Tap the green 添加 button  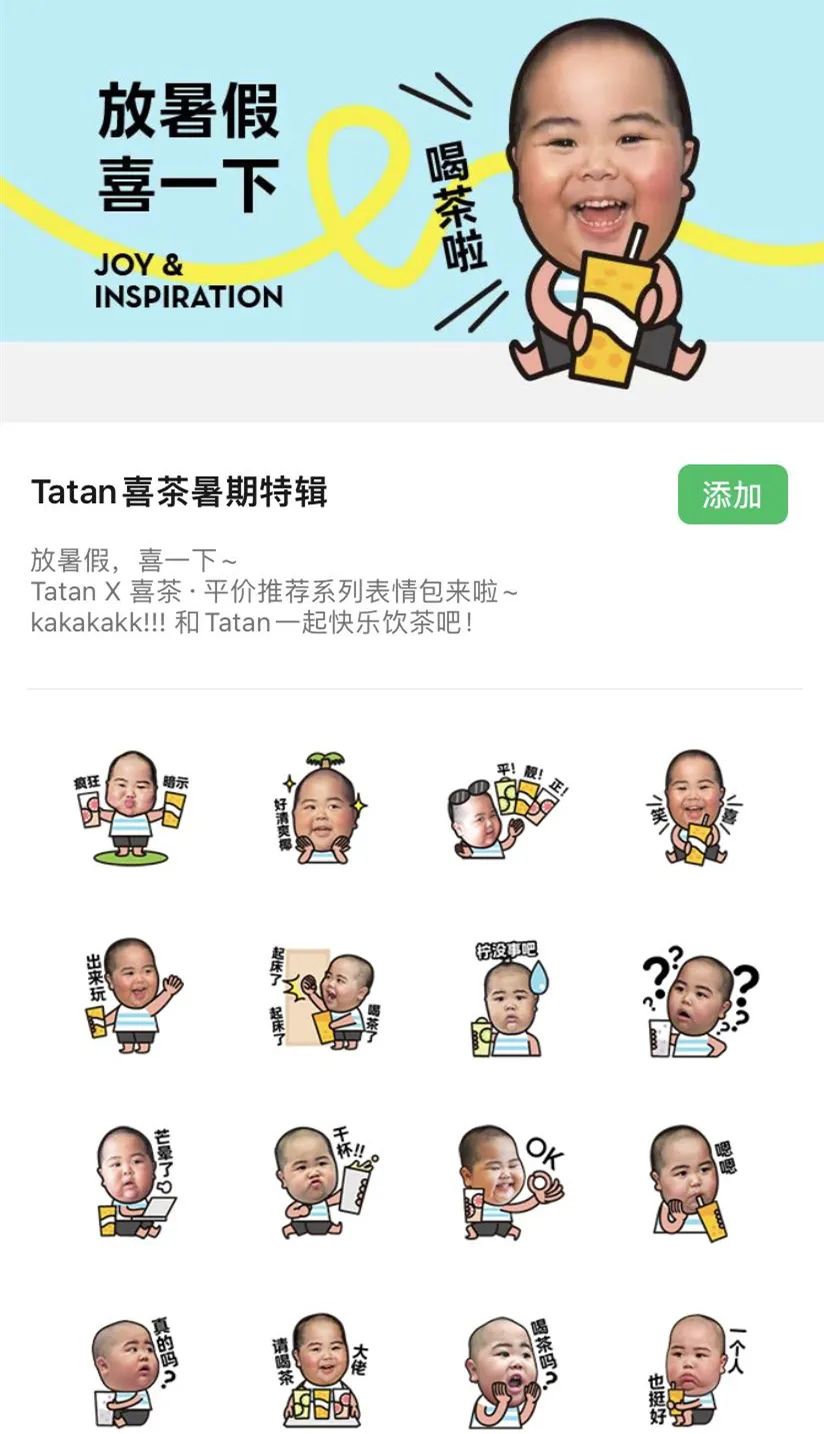click(732, 494)
